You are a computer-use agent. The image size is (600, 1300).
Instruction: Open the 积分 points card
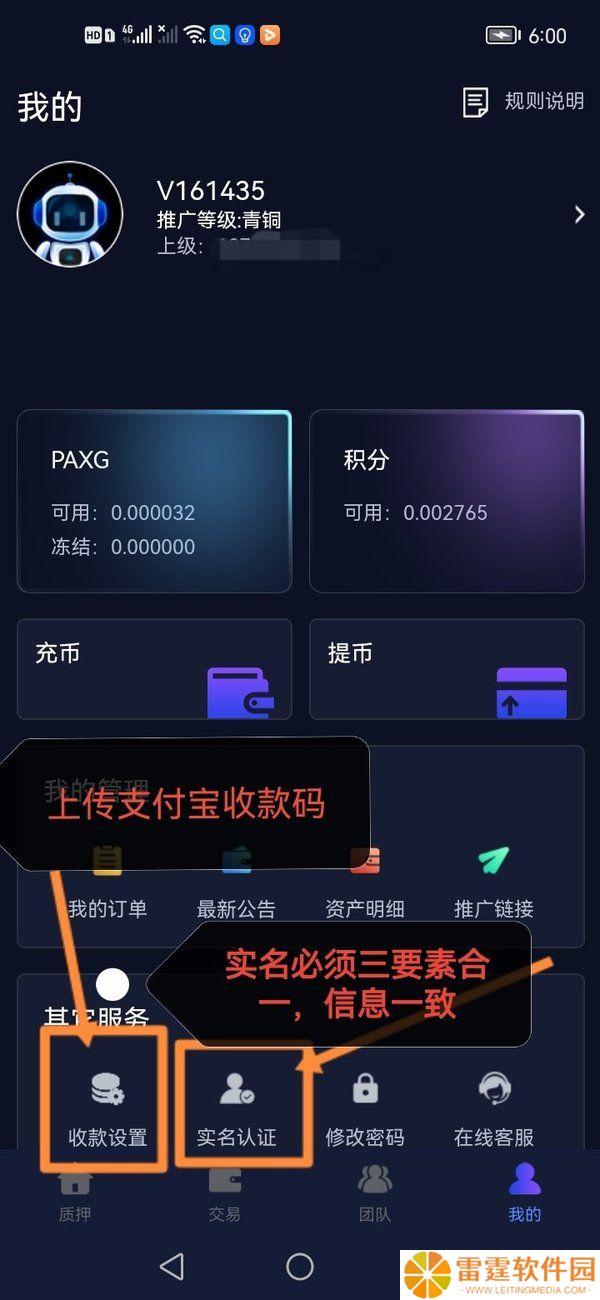pyautogui.click(x=446, y=501)
